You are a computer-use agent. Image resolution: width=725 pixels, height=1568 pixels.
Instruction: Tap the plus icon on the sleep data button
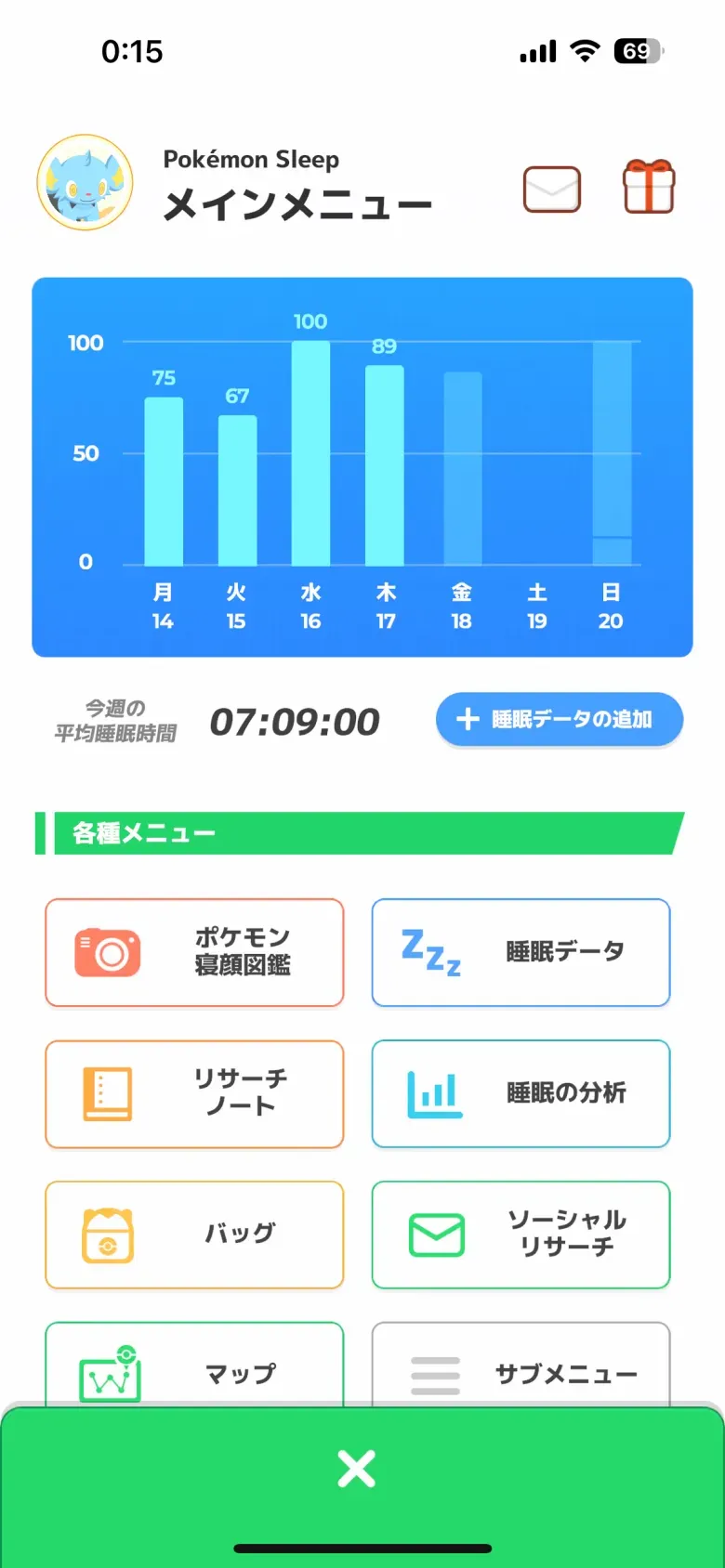[x=468, y=719]
